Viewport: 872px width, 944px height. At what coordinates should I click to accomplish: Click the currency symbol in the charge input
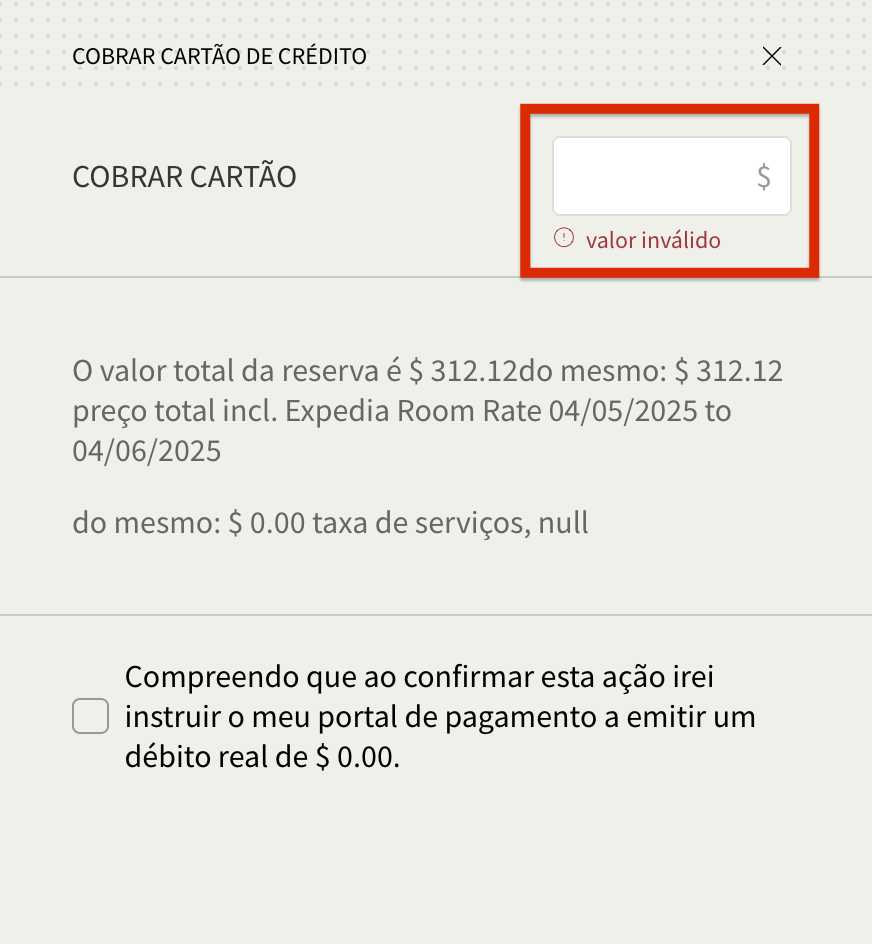[764, 177]
